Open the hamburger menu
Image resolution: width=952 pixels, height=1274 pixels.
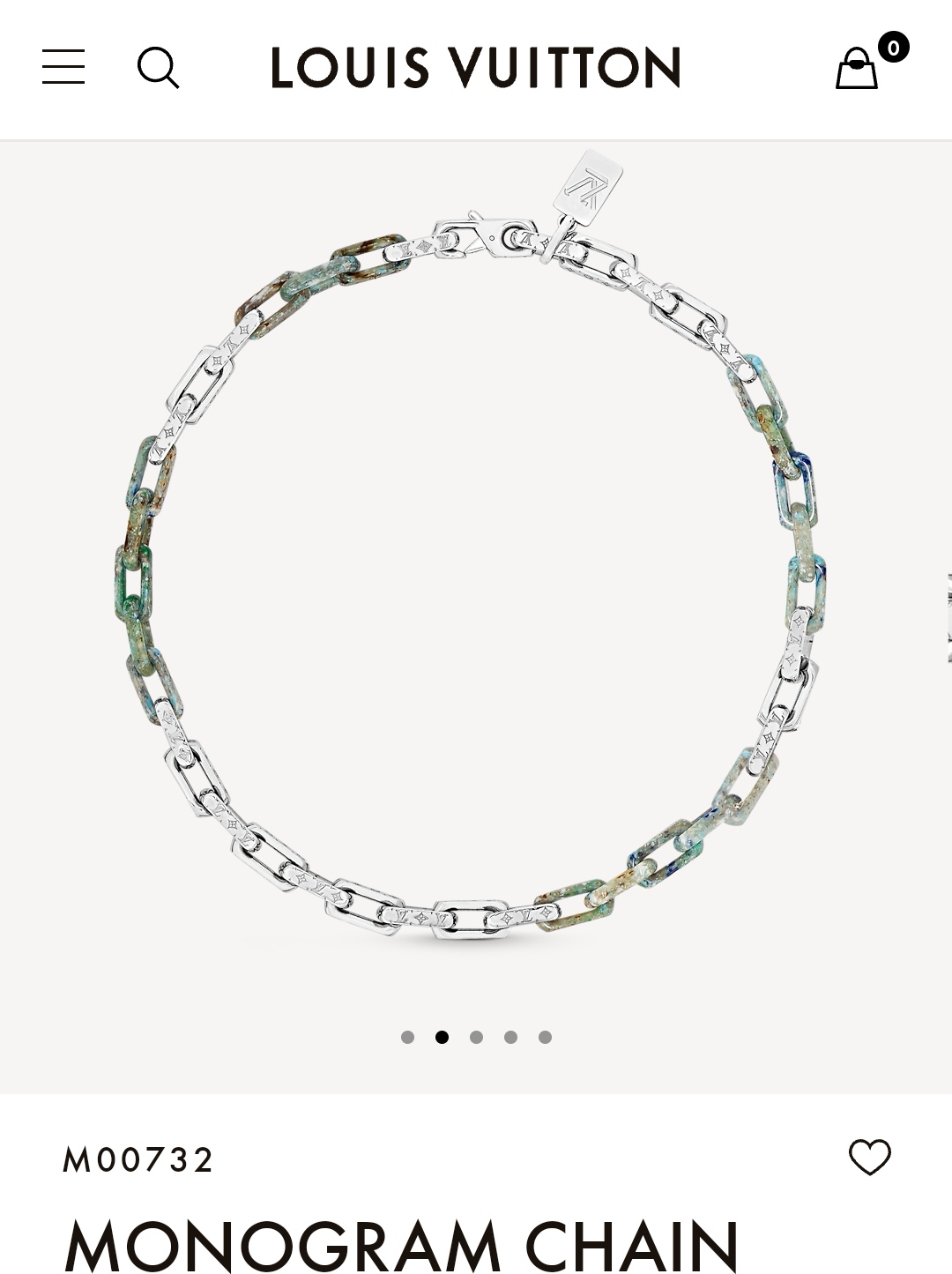tap(63, 67)
